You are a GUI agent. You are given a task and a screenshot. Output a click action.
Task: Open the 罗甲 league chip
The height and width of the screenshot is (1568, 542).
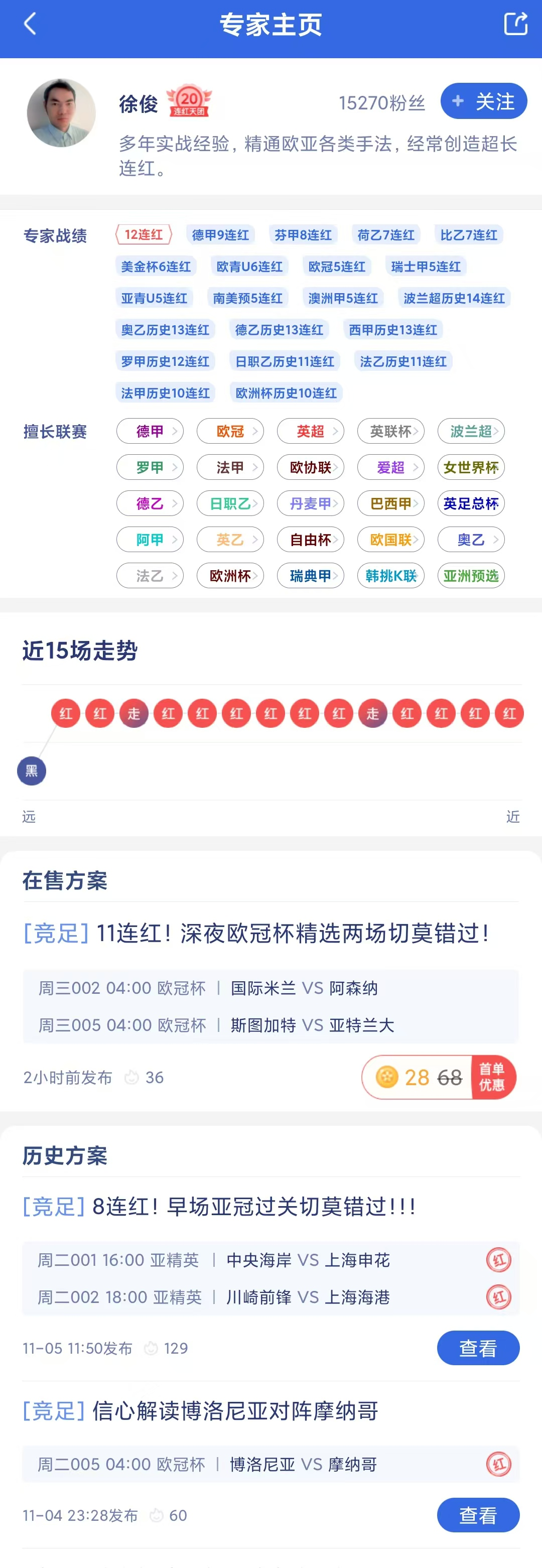(x=150, y=467)
